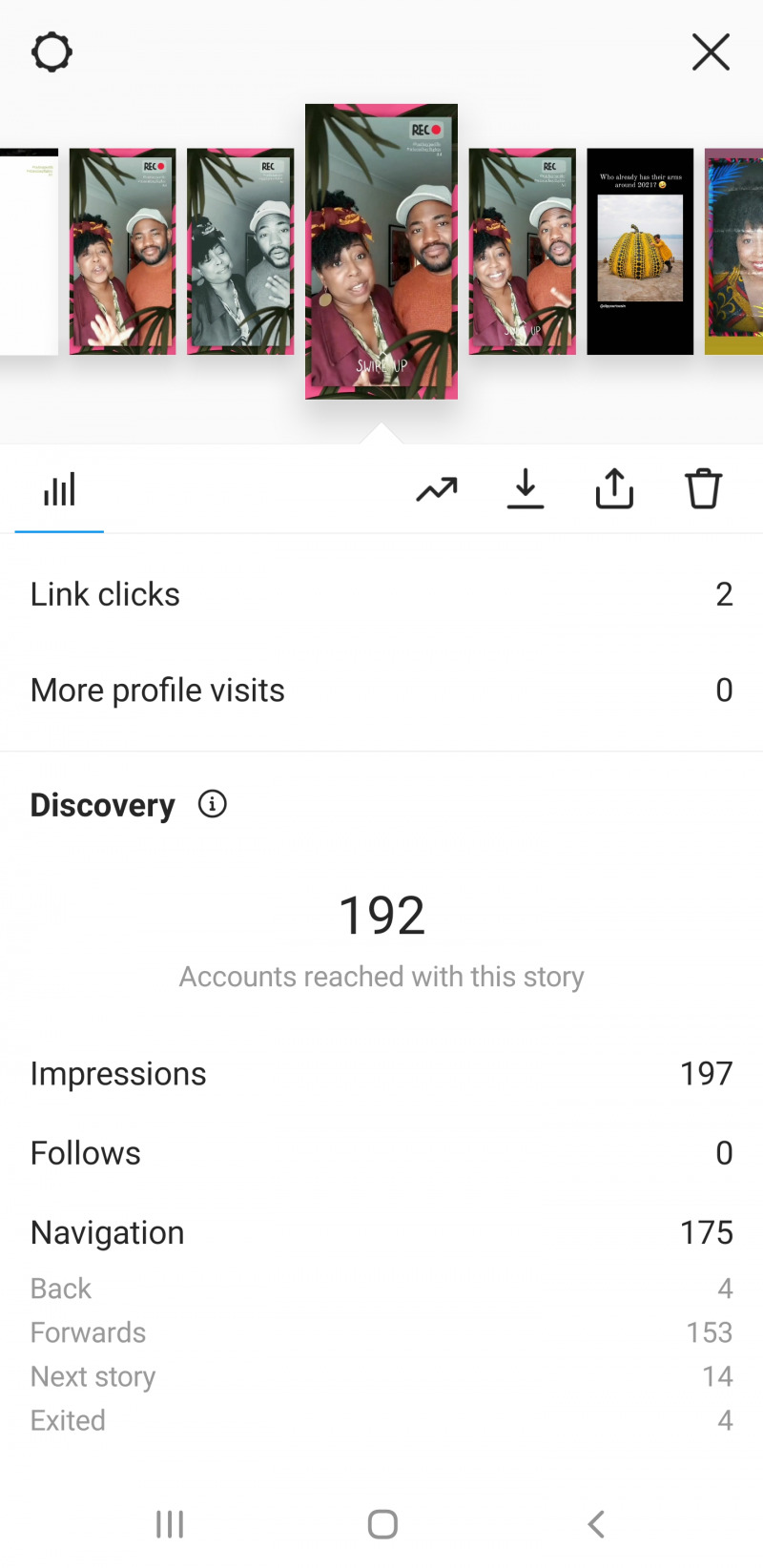Close the story insights panel
The image size is (763, 1568).
[711, 52]
